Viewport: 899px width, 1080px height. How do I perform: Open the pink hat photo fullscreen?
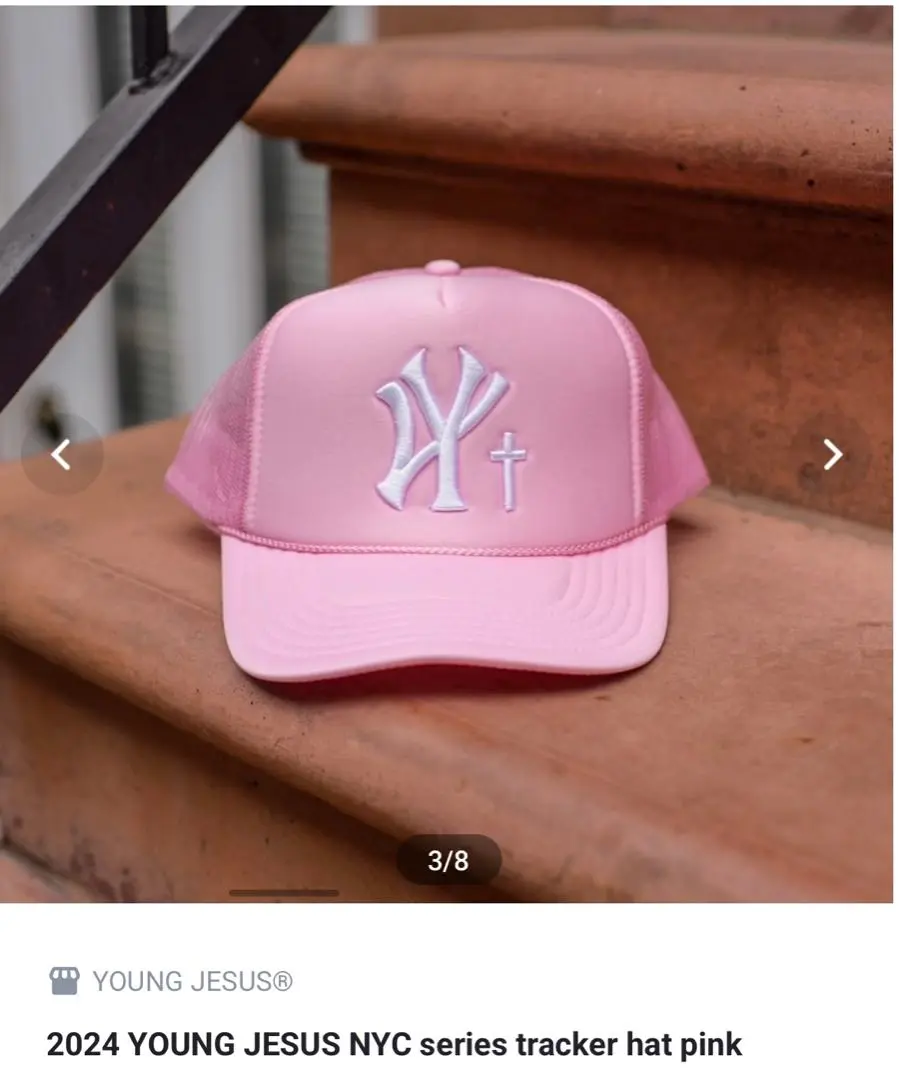440,480
